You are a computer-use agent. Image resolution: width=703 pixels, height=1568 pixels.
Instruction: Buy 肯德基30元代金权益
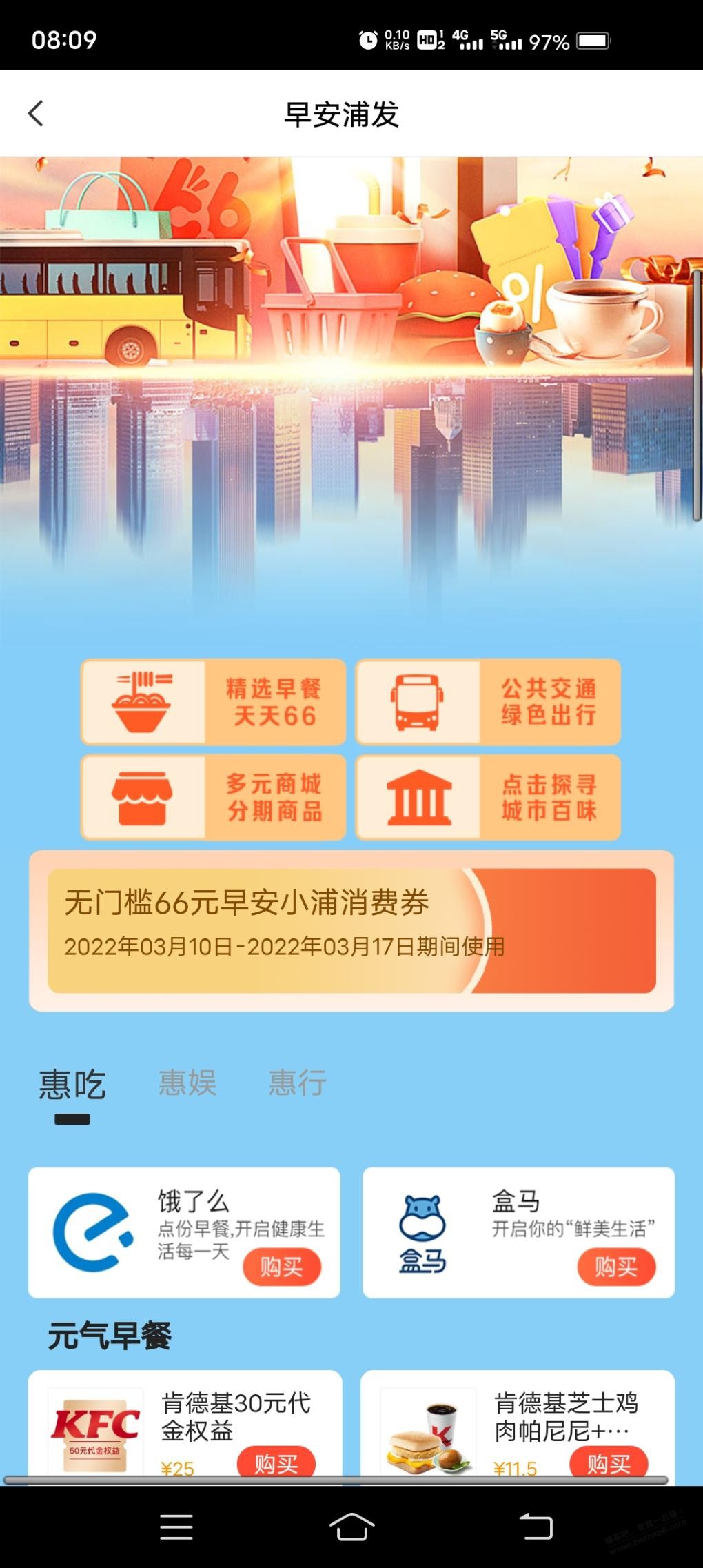(276, 1462)
